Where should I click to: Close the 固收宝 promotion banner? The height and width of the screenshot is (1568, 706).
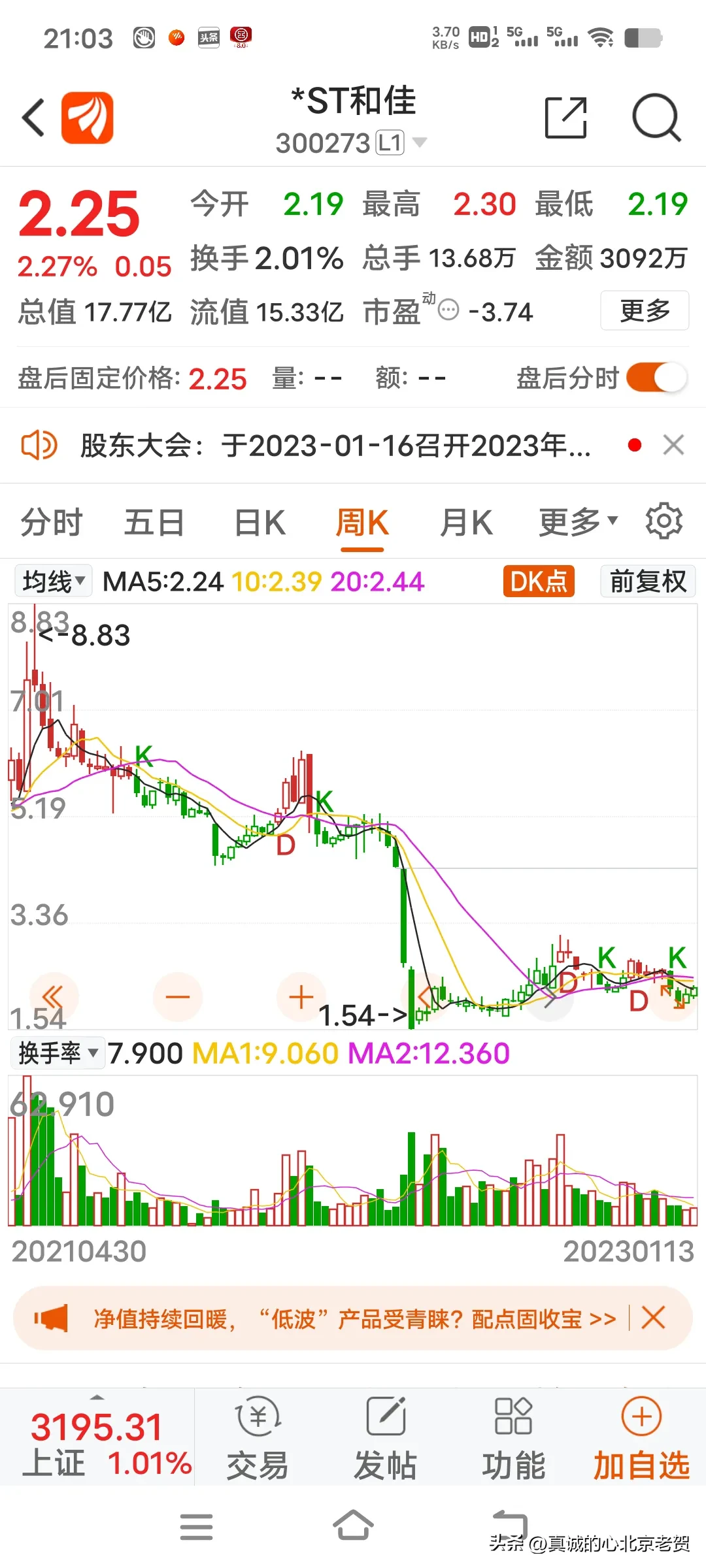click(x=653, y=1318)
